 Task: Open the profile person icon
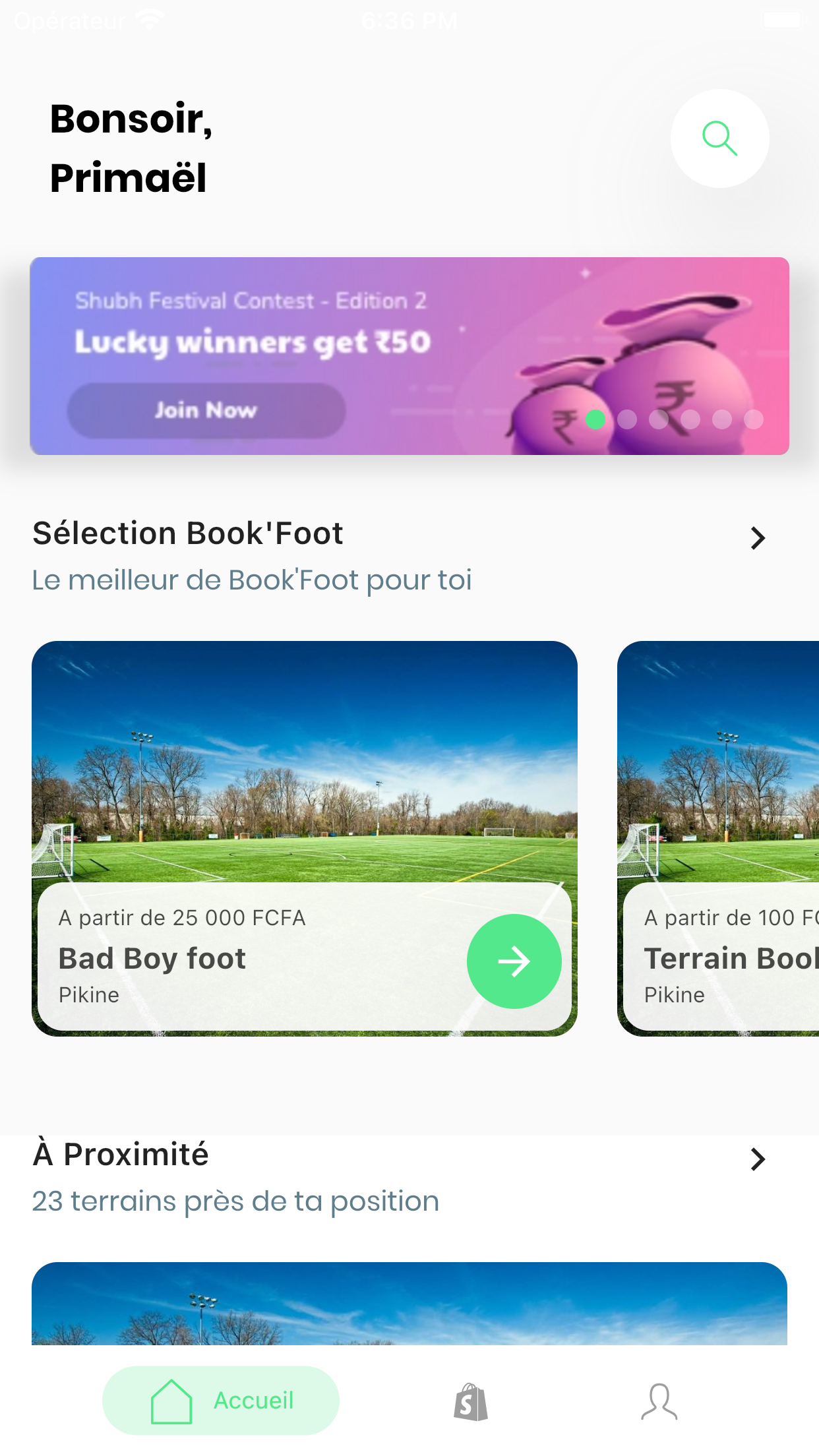pos(659,1401)
